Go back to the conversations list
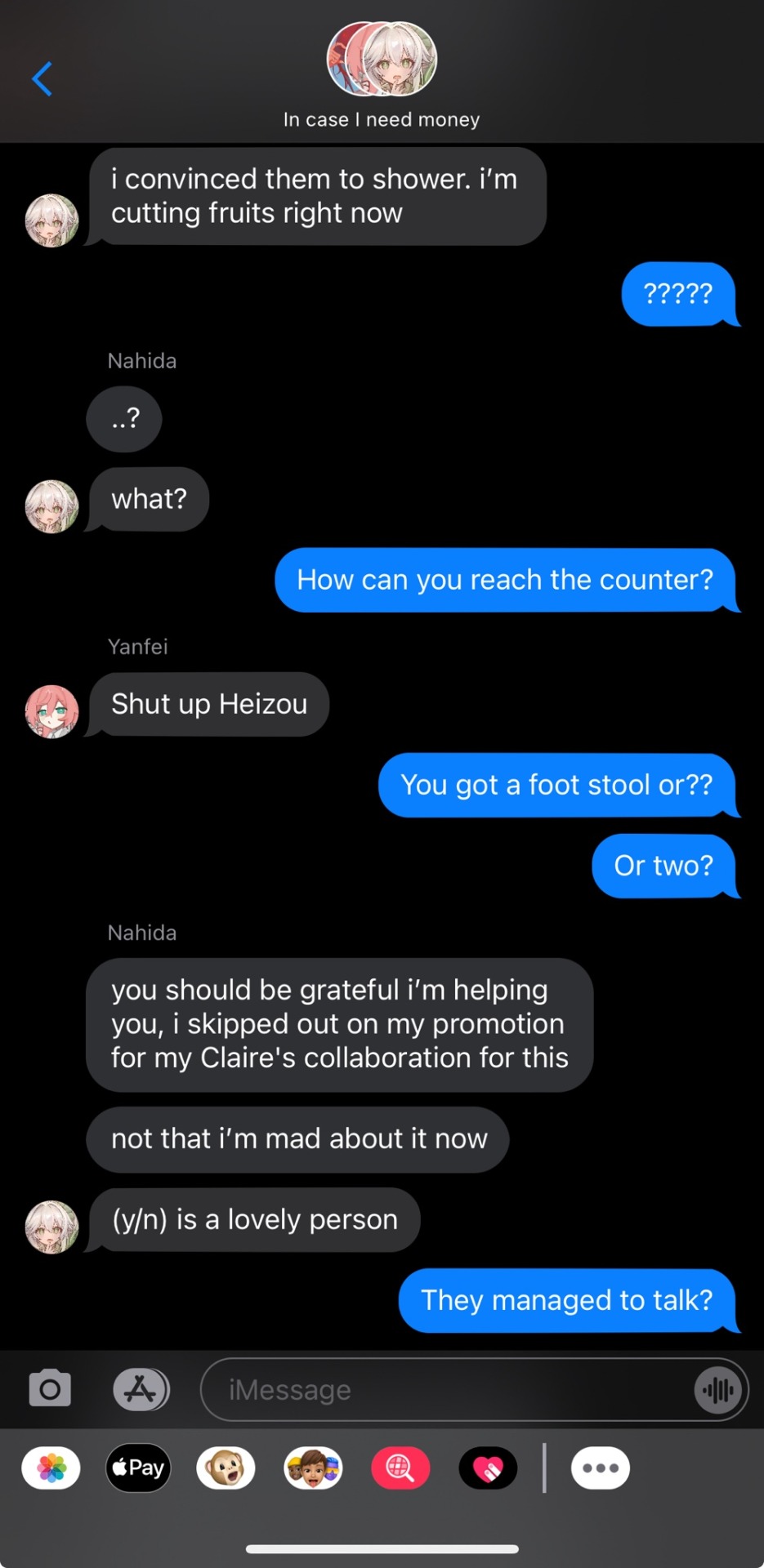This screenshot has height=1568, width=764. tap(42, 79)
